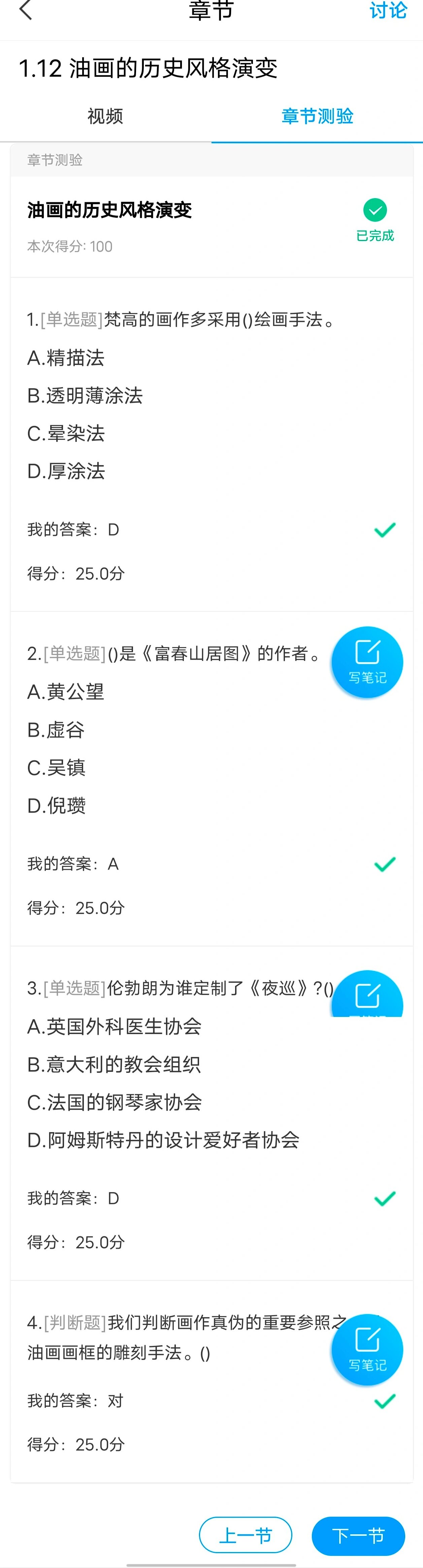Image resolution: width=423 pixels, height=1568 pixels.
Task: Select the 章节测验 tab
Action: [x=317, y=116]
